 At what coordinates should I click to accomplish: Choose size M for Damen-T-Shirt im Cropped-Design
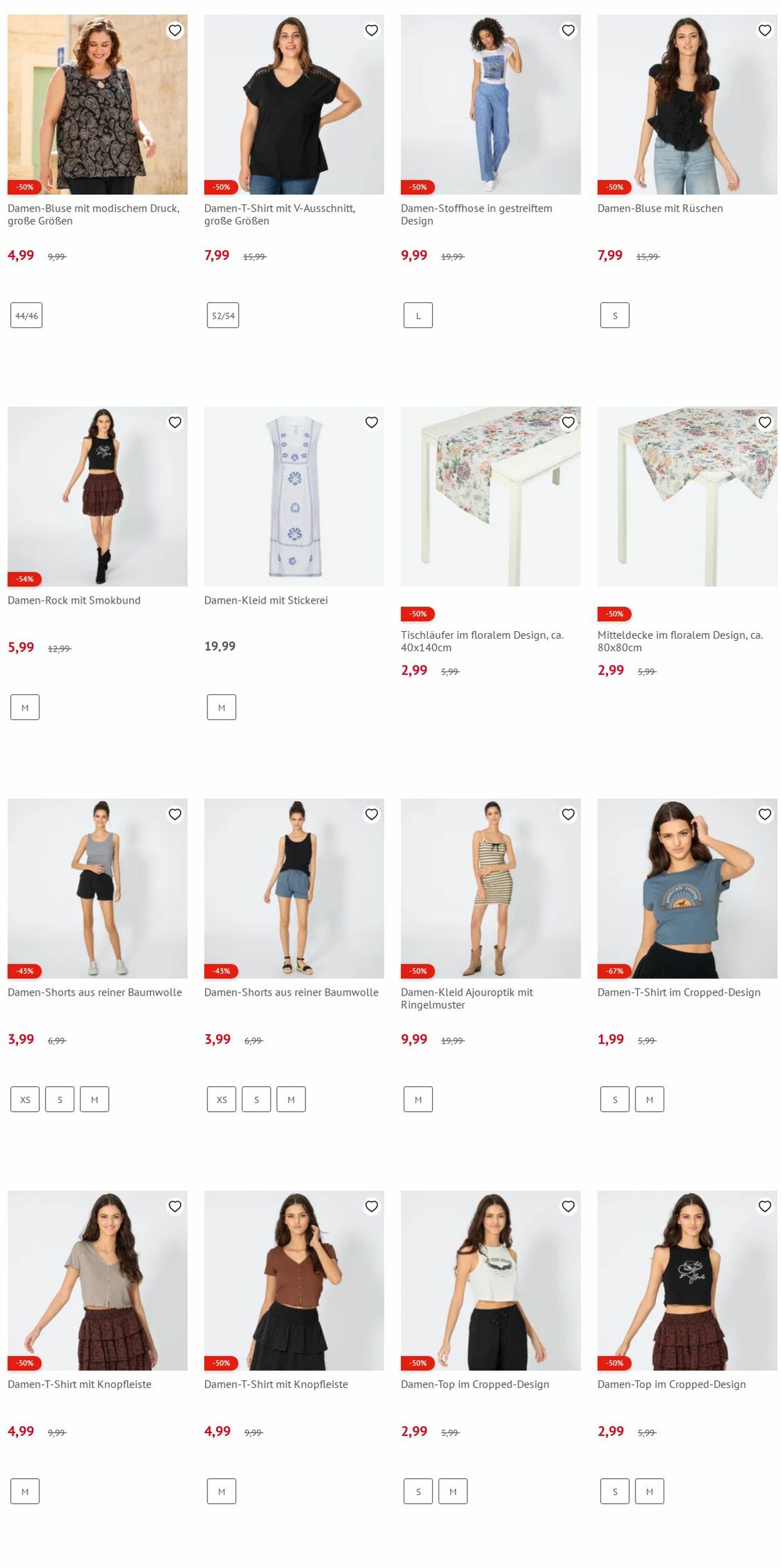point(649,1099)
